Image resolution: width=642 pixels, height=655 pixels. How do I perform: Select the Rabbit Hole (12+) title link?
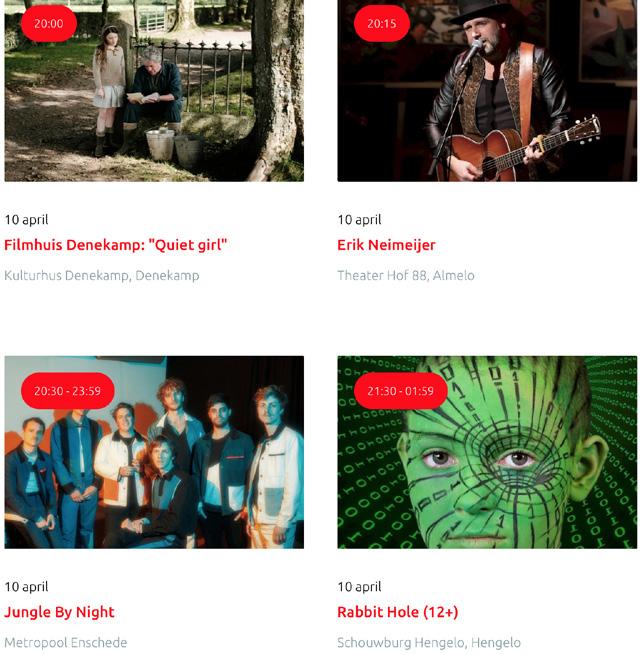(398, 612)
